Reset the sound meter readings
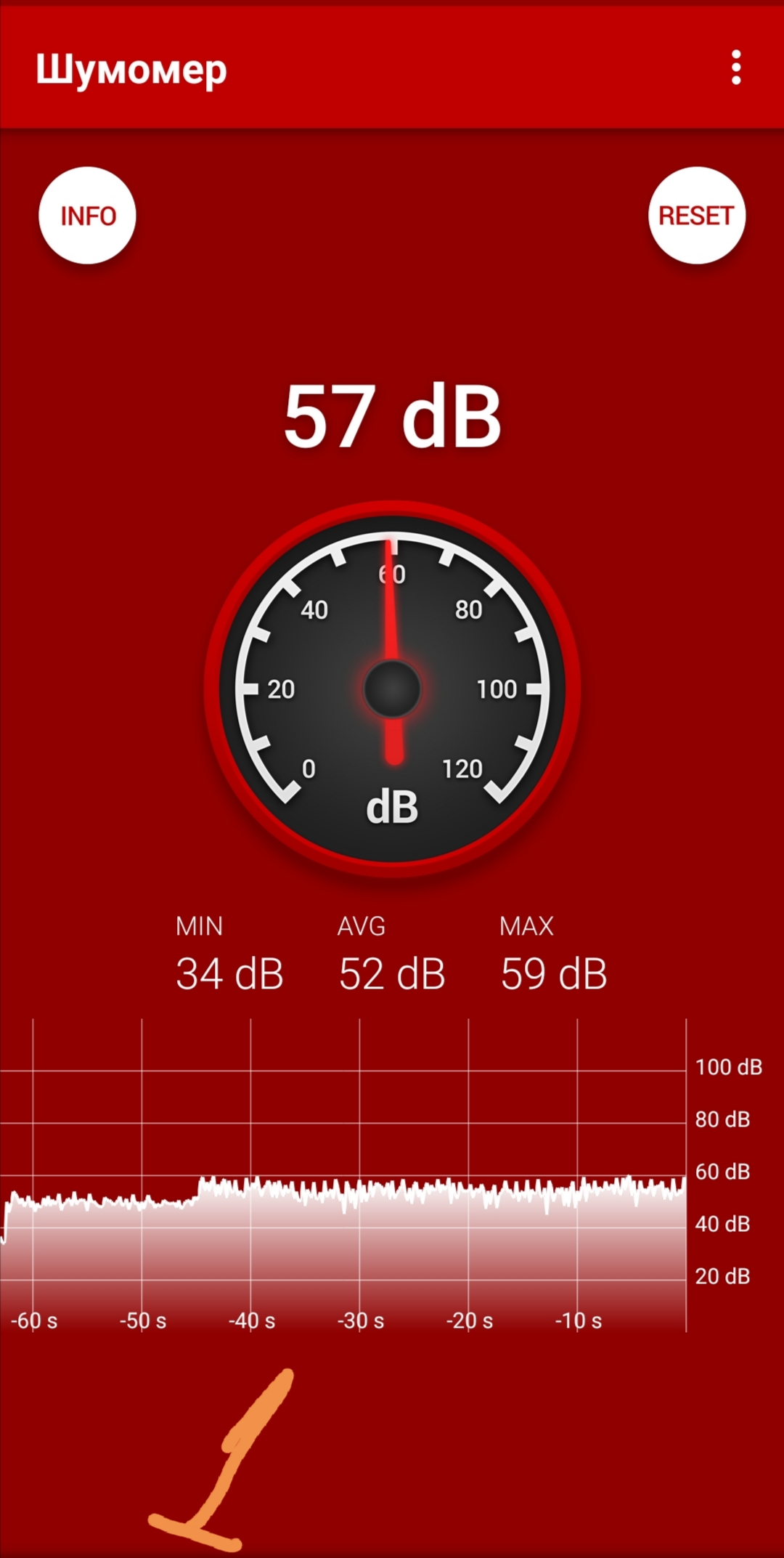Viewport: 784px width, 1558px height. point(696,216)
